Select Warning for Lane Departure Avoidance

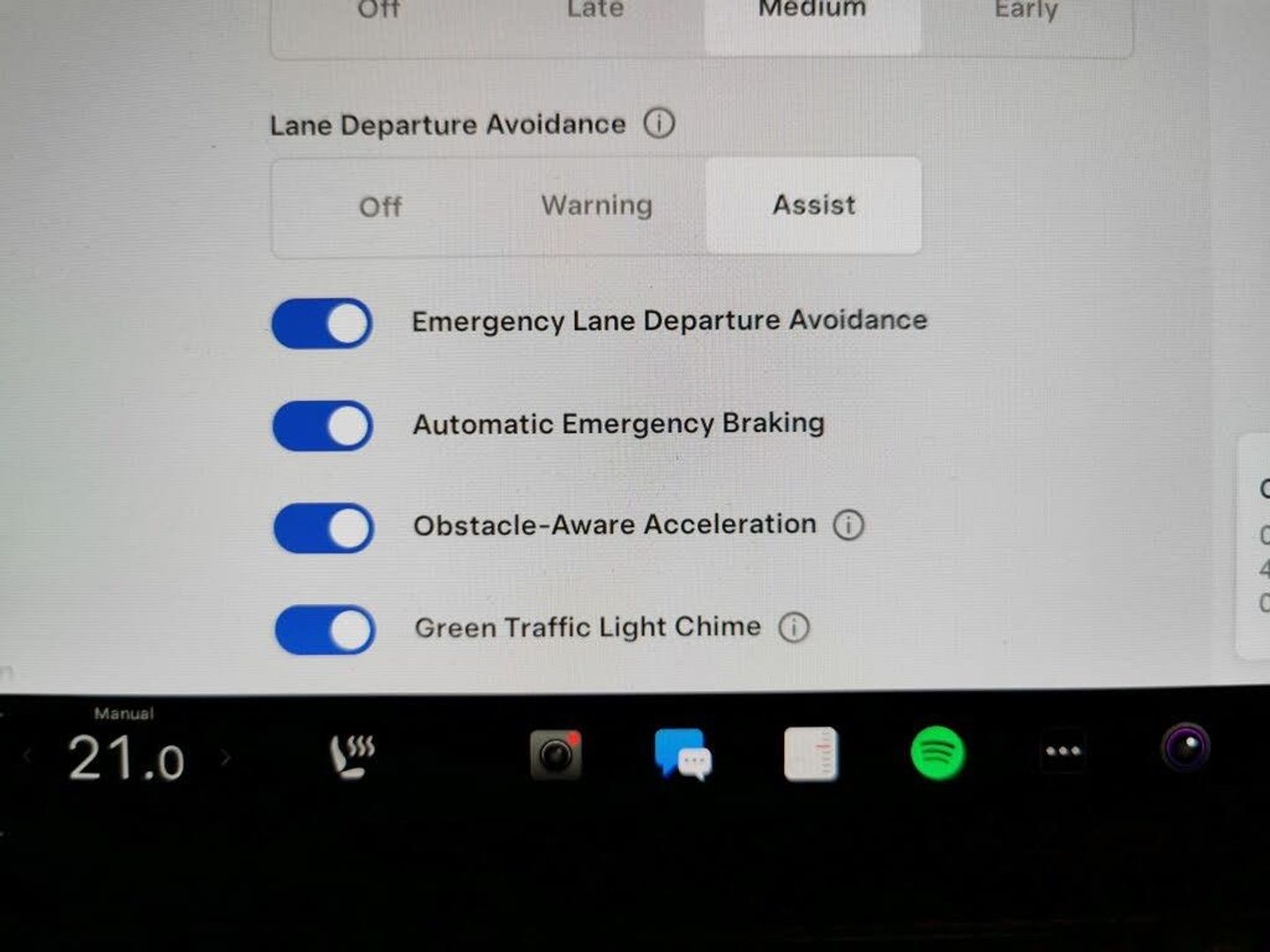[596, 206]
